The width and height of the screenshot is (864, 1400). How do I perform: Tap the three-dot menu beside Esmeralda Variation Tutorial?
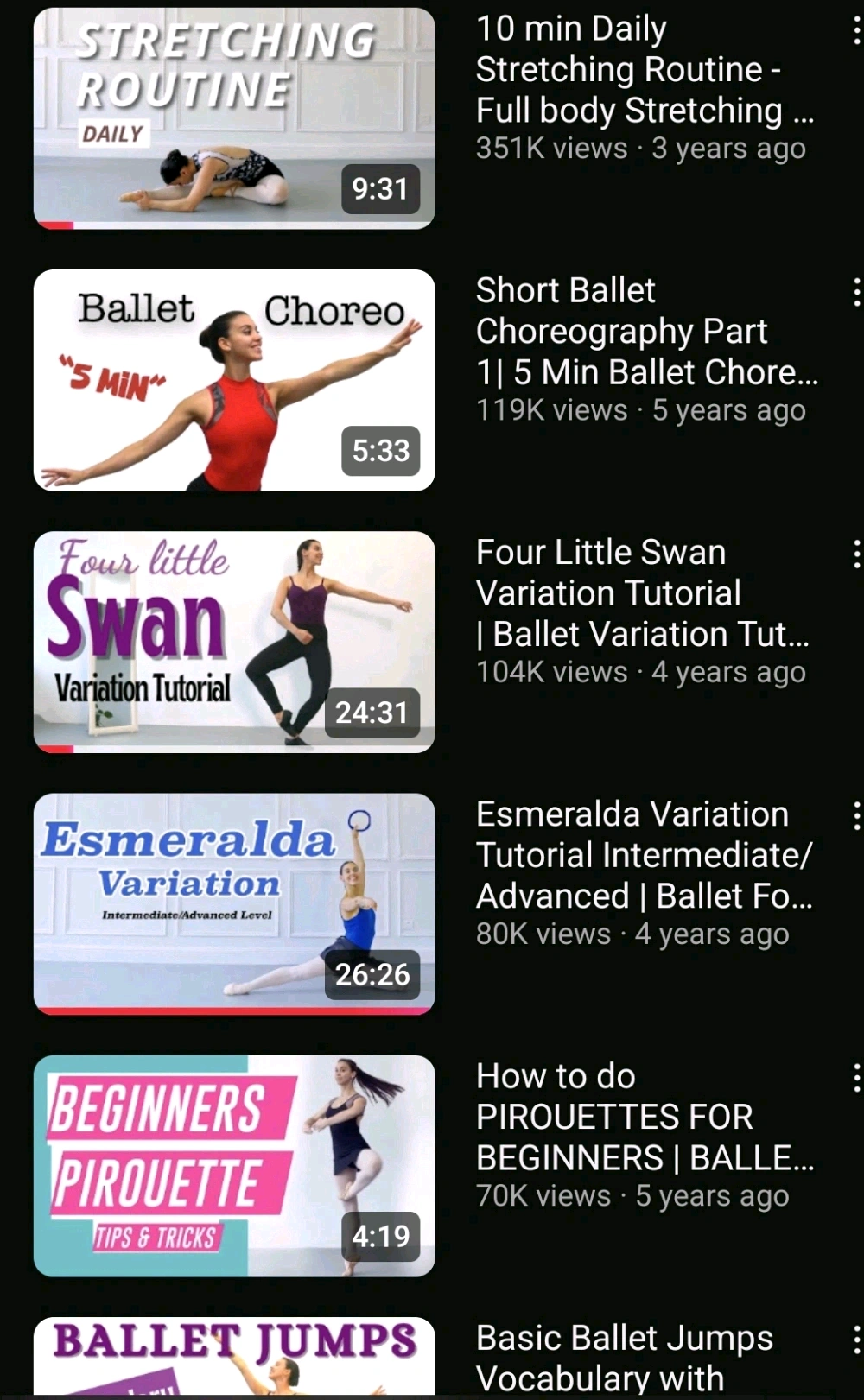pyautogui.click(x=855, y=816)
